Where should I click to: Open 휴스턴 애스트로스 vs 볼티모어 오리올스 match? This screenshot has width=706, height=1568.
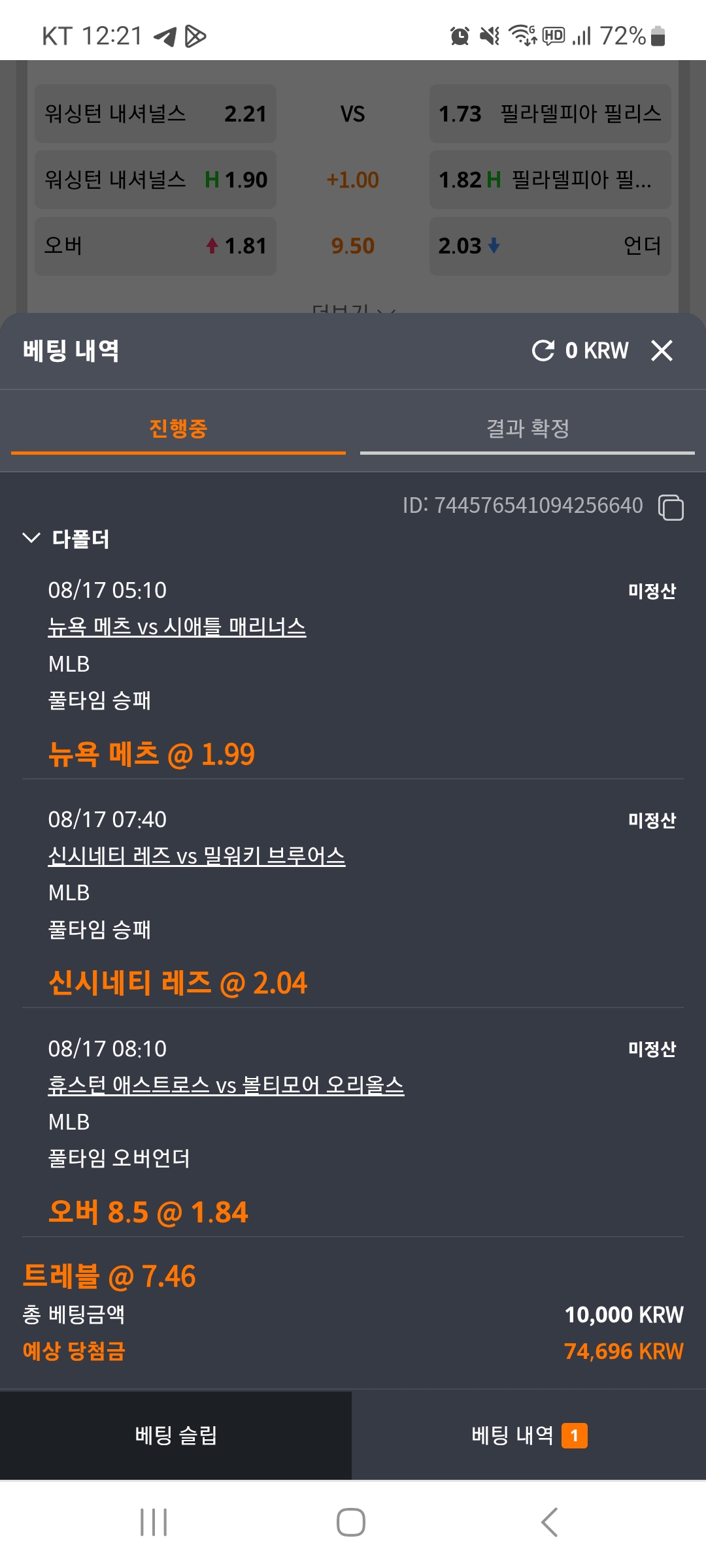click(226, 1085)
